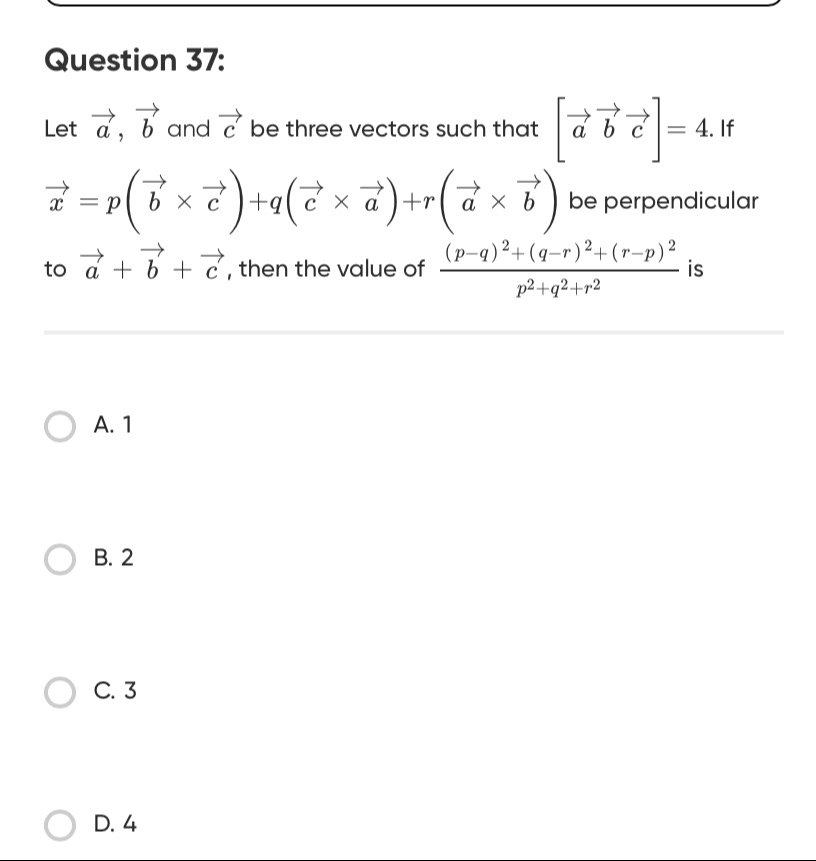
Task: Choose answer option B. 2
Action: point(61,559)
